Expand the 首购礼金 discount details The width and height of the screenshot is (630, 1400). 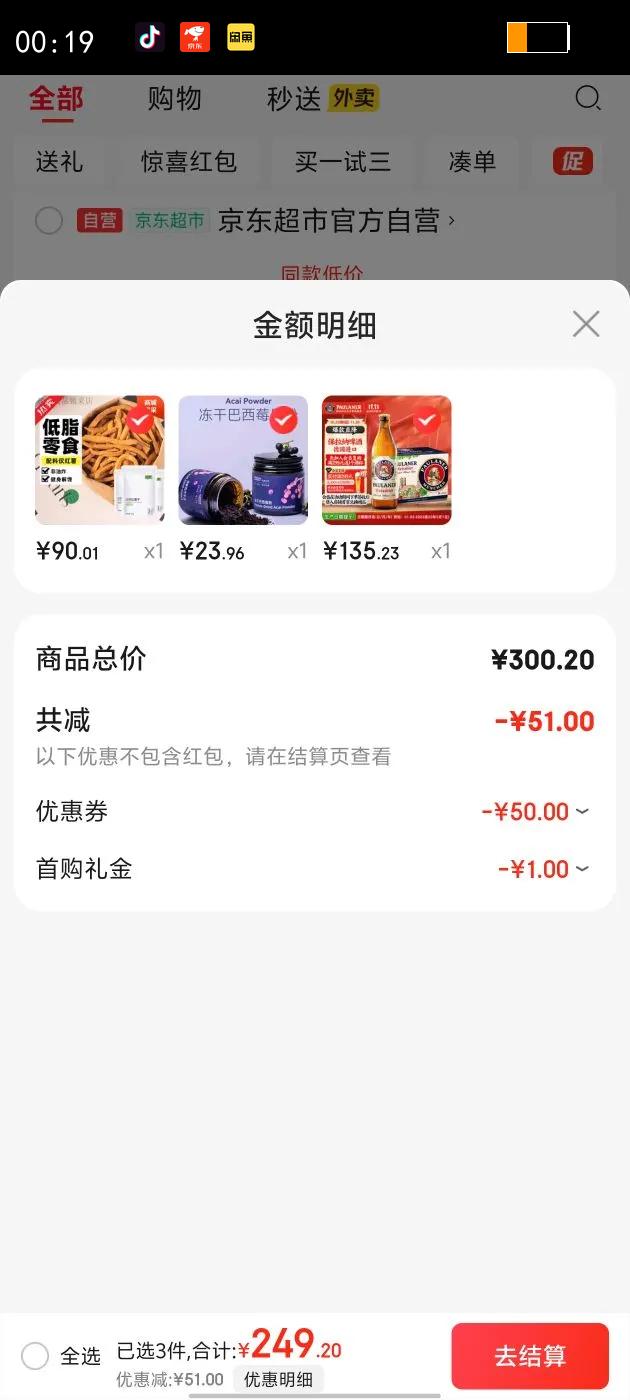(x=582, y=870)
